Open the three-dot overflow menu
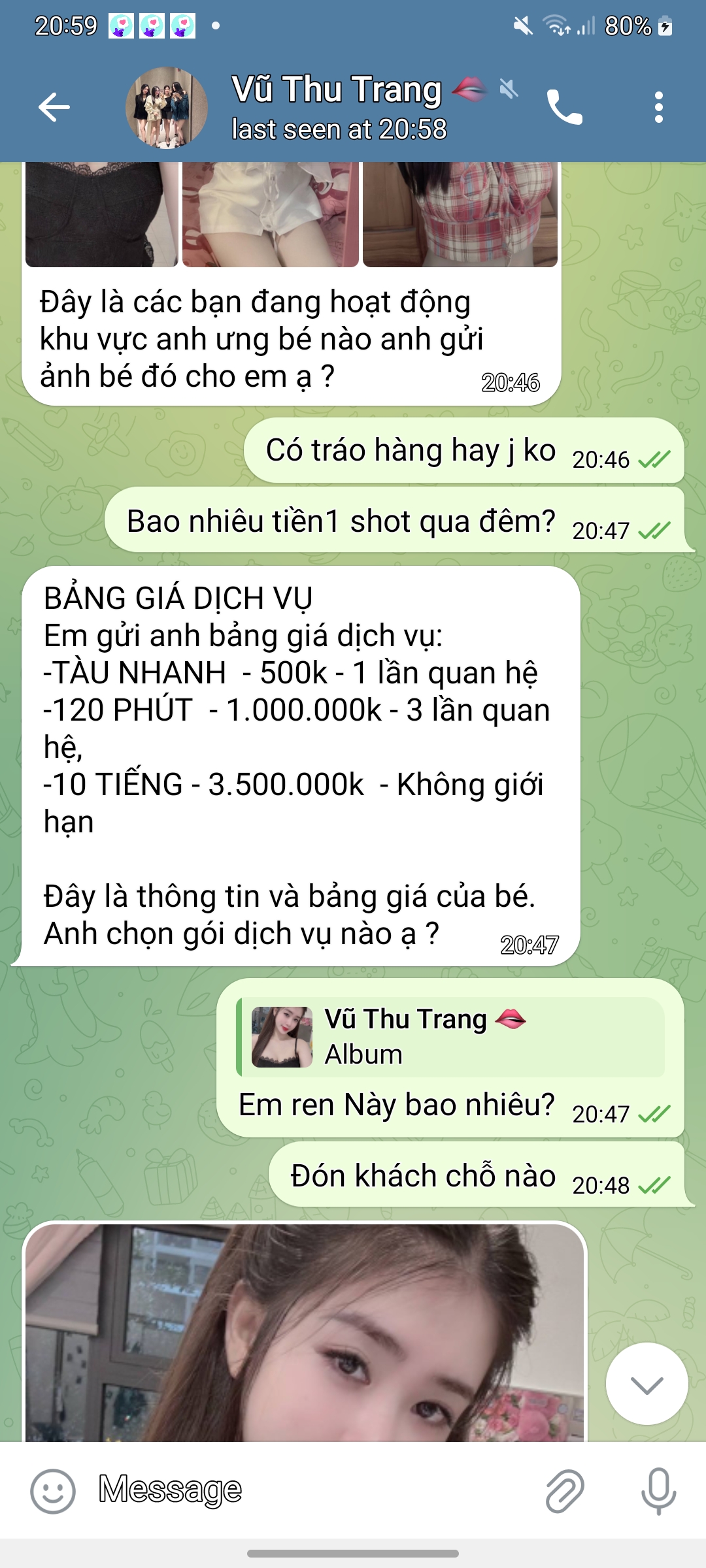The image size is (706, 1568). coord(658,107)
